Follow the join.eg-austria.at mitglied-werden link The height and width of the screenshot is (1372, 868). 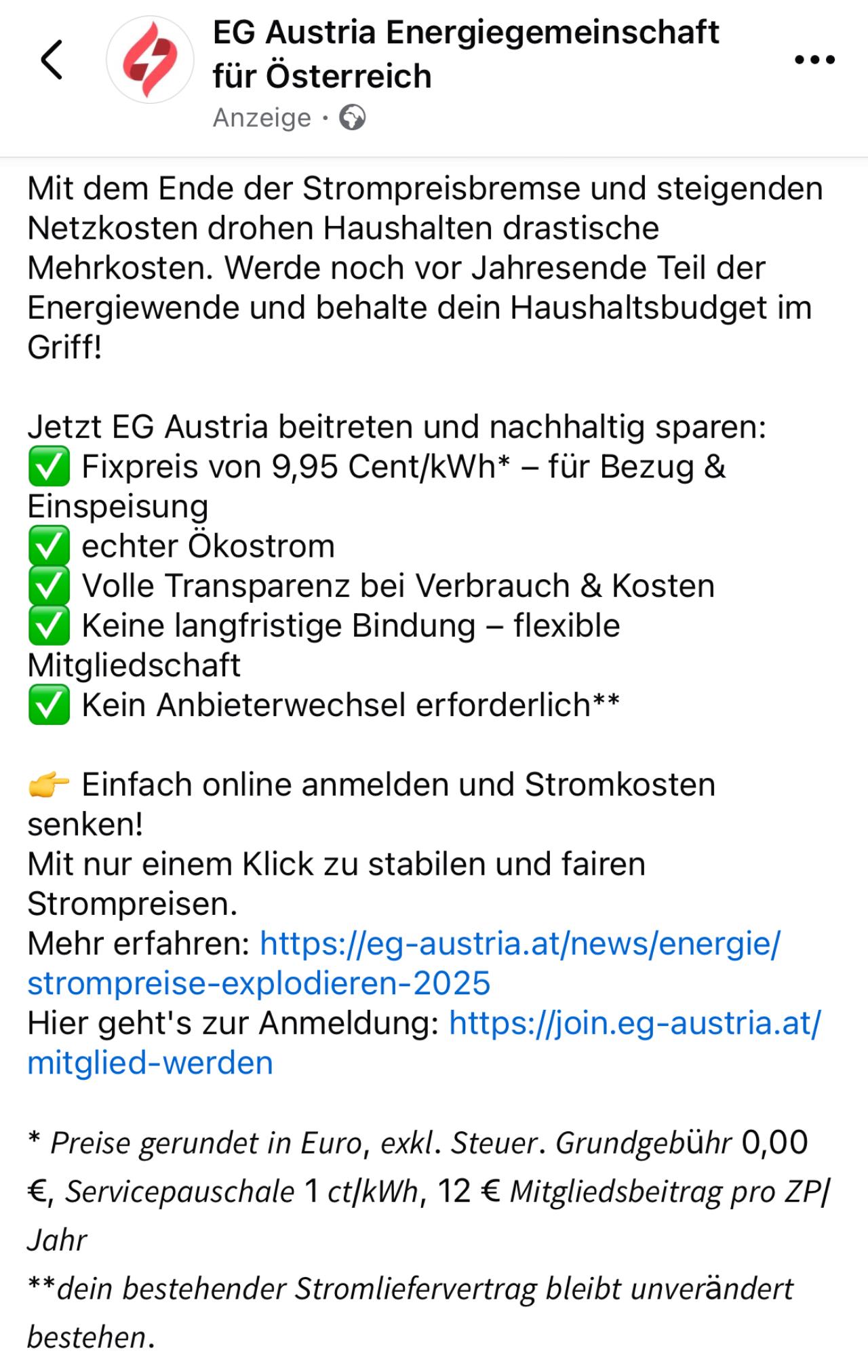click(x=634, y=1023)
